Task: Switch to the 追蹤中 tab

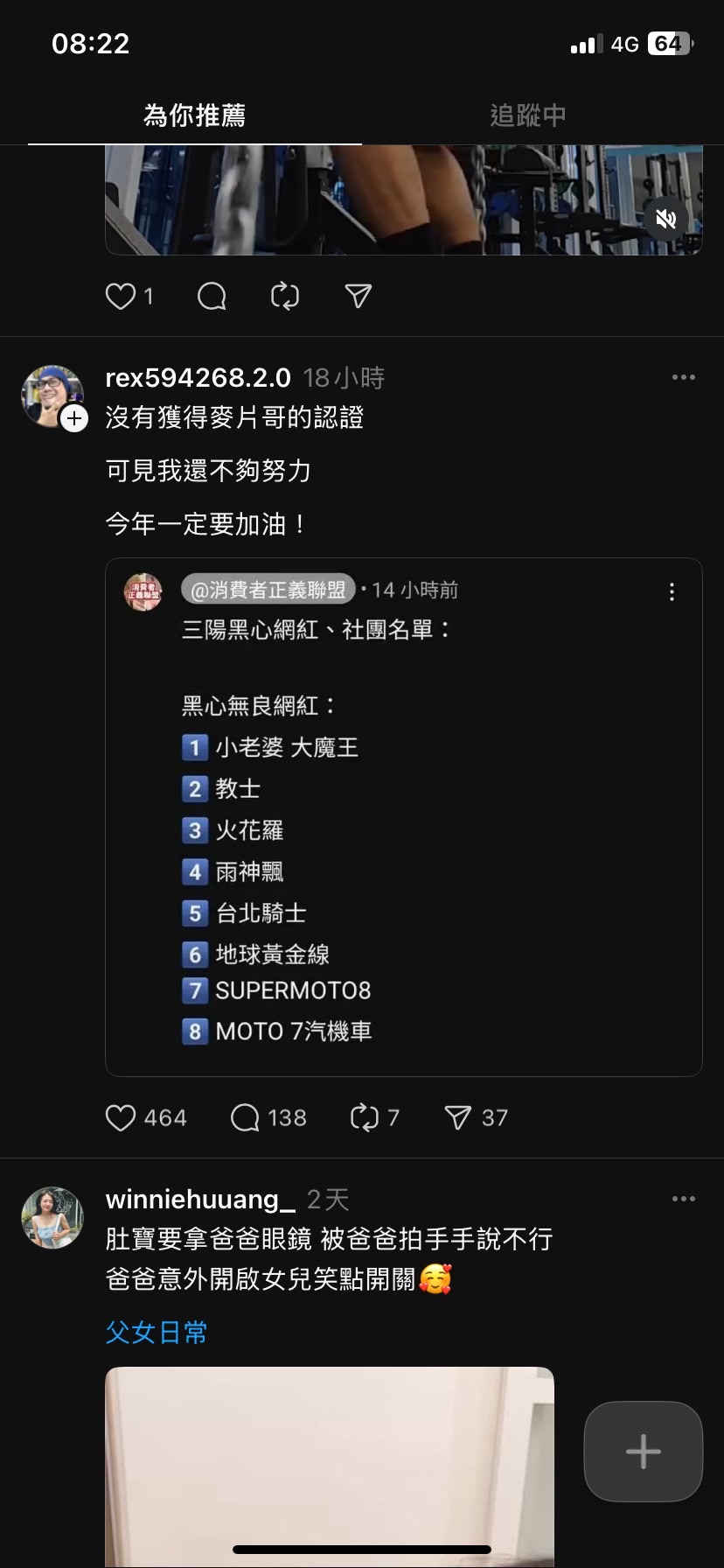Action: pyautogui.click(x=528, y=115)
